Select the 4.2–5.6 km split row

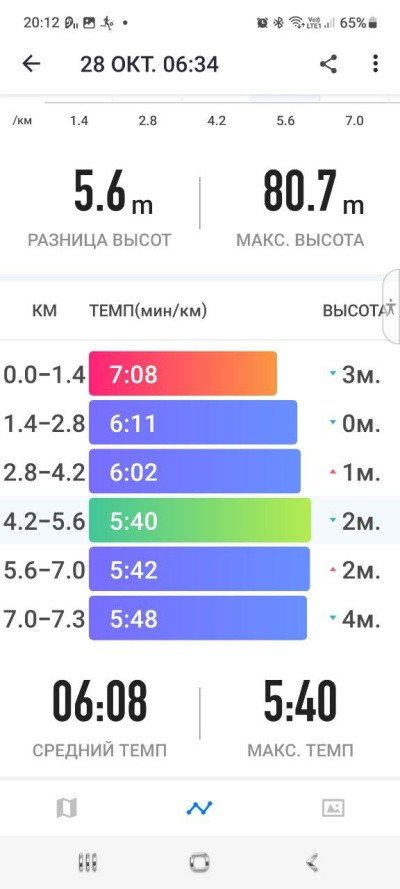point(200,520)
